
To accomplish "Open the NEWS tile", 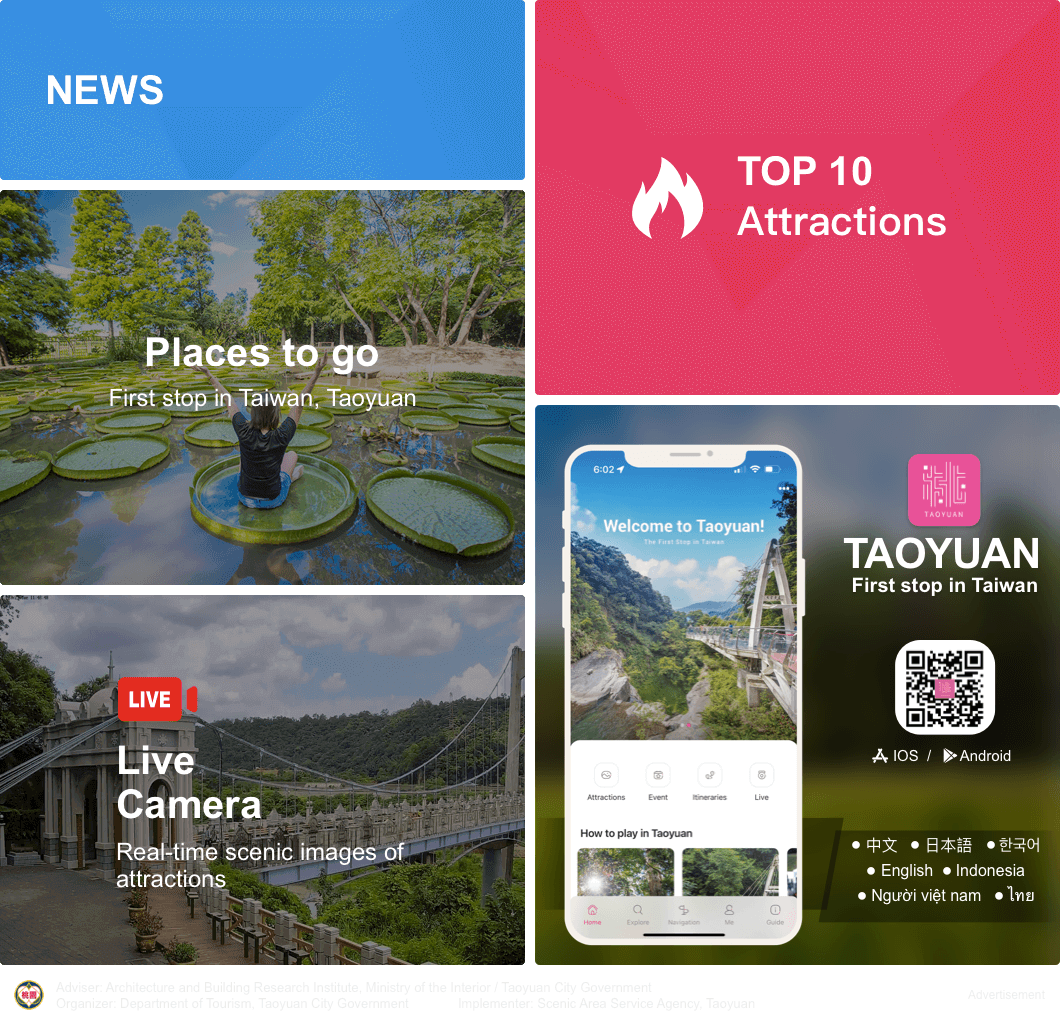I will coord(262,90).
